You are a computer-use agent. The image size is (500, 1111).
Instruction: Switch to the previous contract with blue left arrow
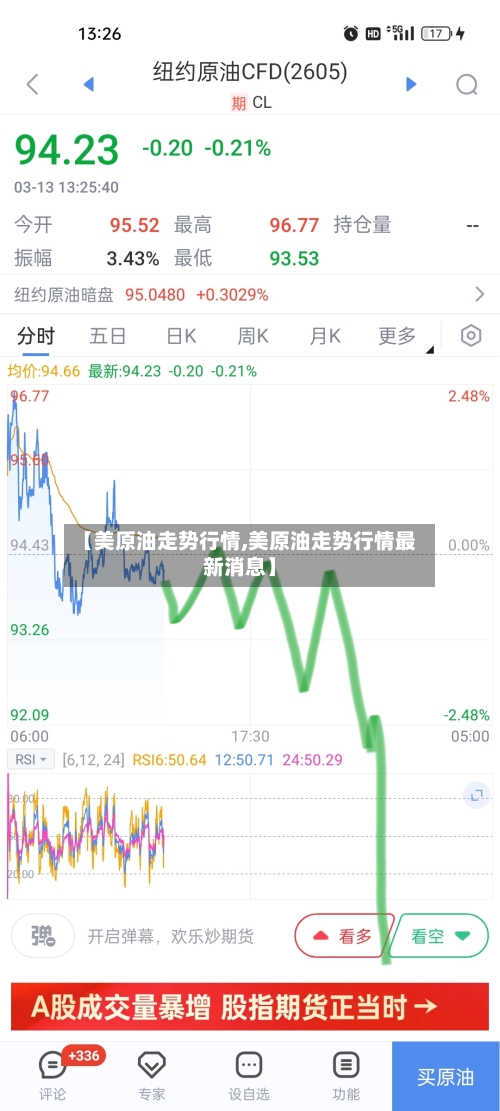pyautogui.click(x=89, y=84)
